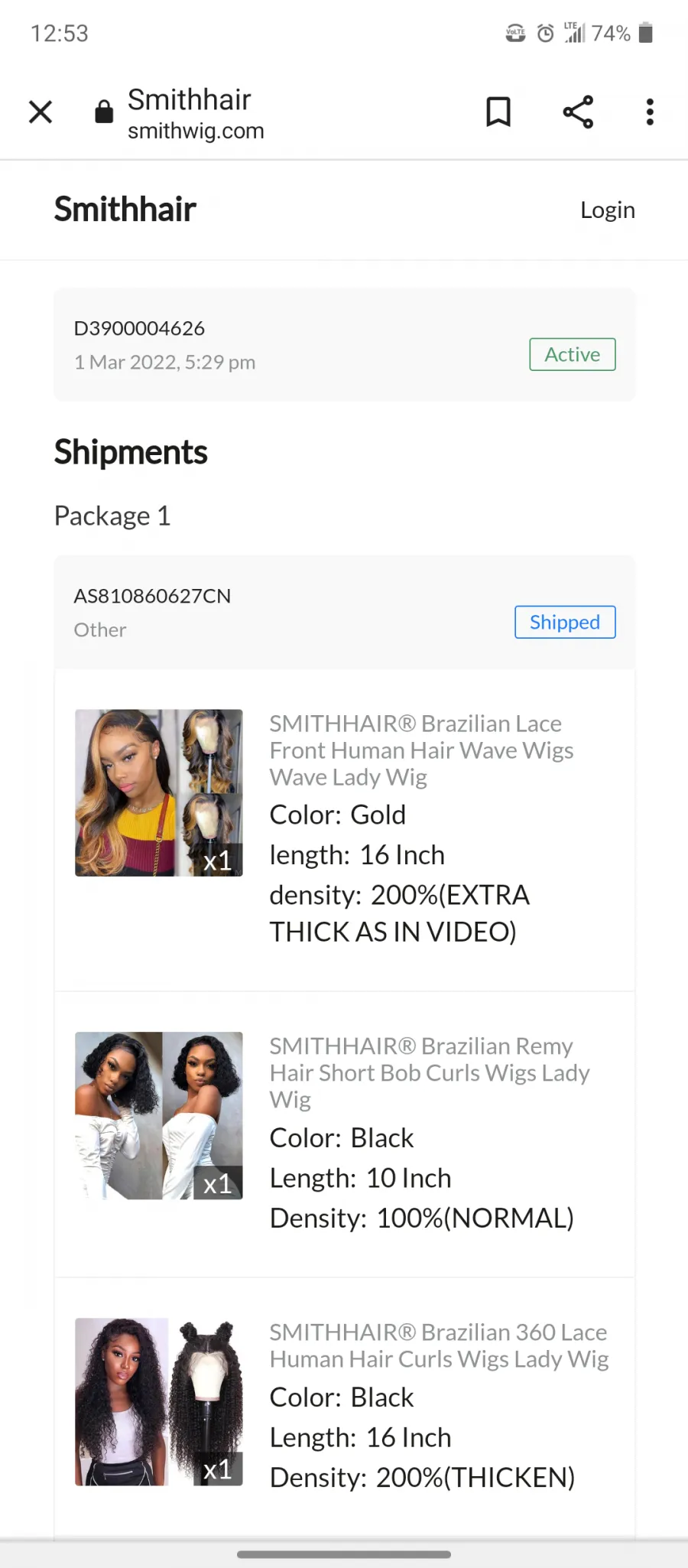Close the browser tab with X

pos(41,112)
